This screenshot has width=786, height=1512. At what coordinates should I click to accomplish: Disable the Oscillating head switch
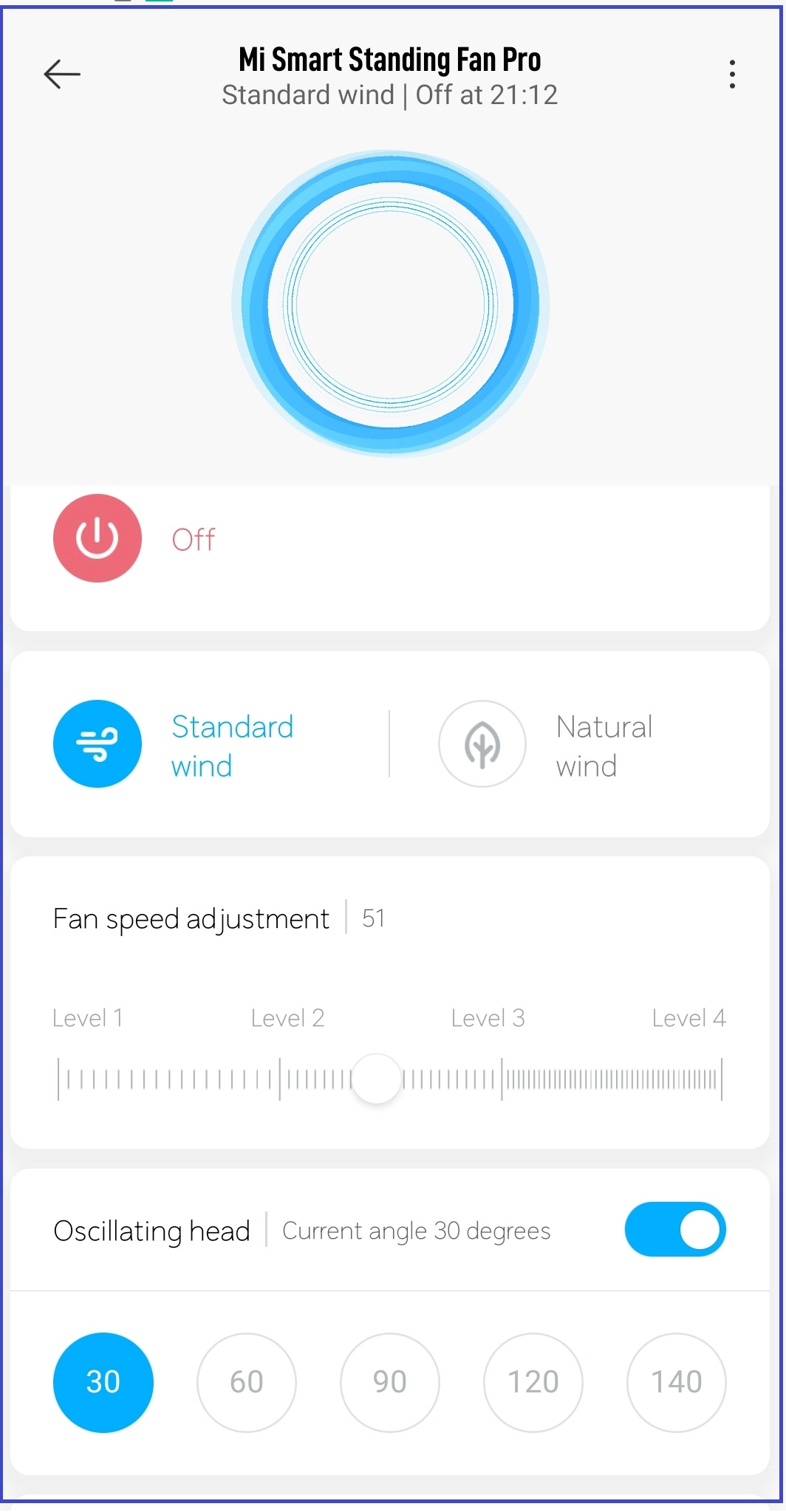pyautogui.click(x=674, y=1228)
